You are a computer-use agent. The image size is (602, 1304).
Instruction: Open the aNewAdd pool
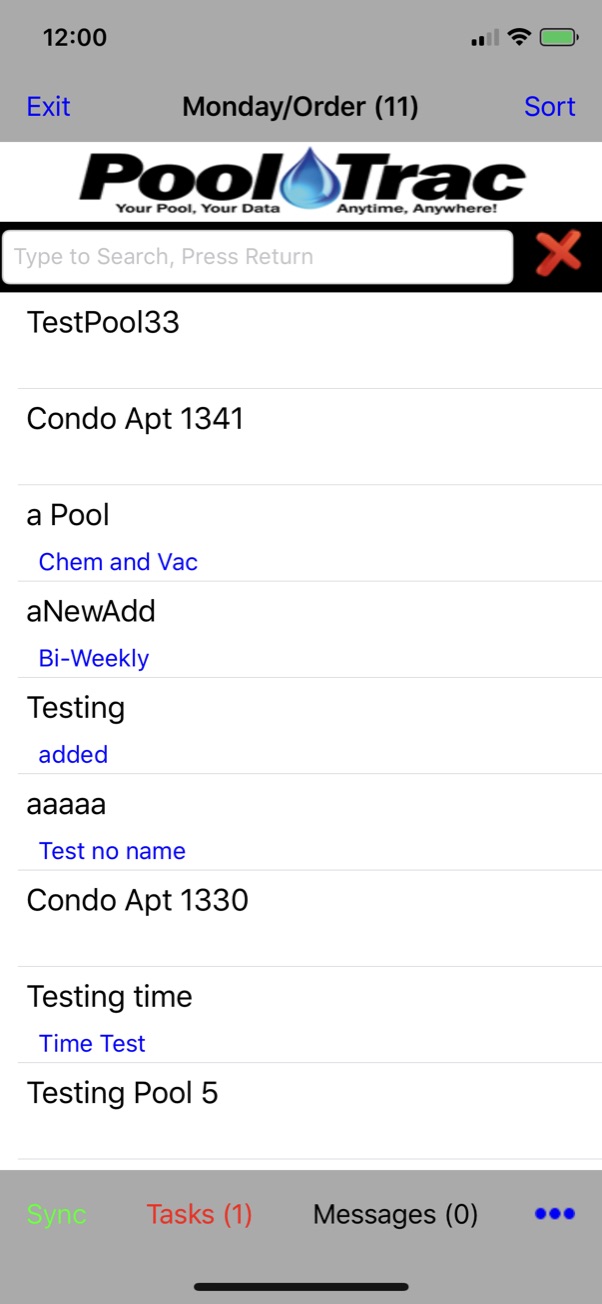click(x=301, y=630)
